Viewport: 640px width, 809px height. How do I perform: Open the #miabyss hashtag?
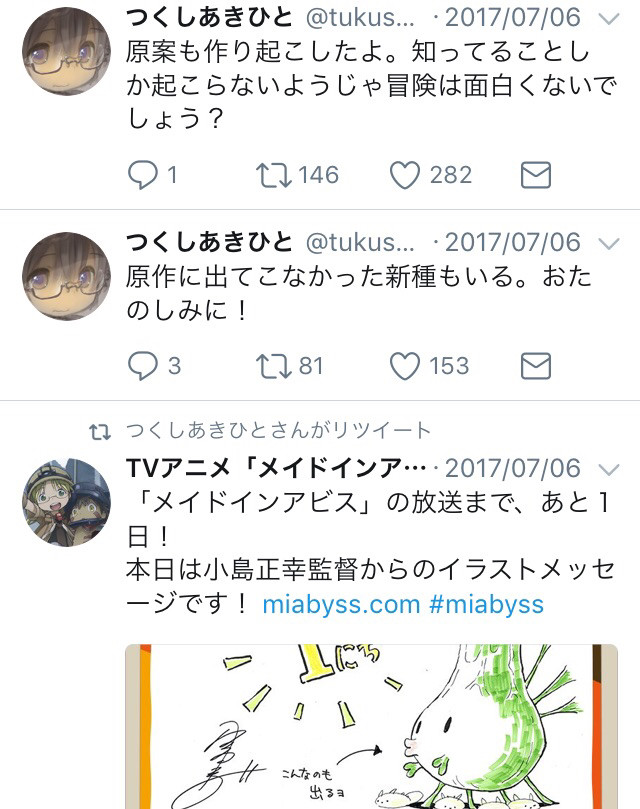tap(487, 604)
